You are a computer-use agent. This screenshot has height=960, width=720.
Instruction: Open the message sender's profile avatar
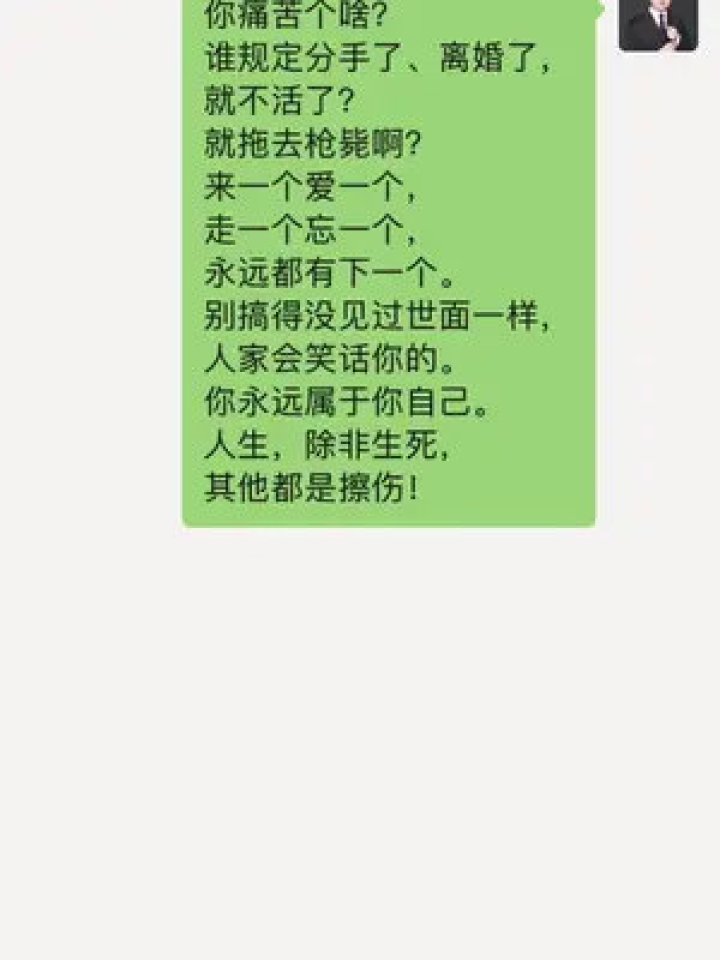658,22
